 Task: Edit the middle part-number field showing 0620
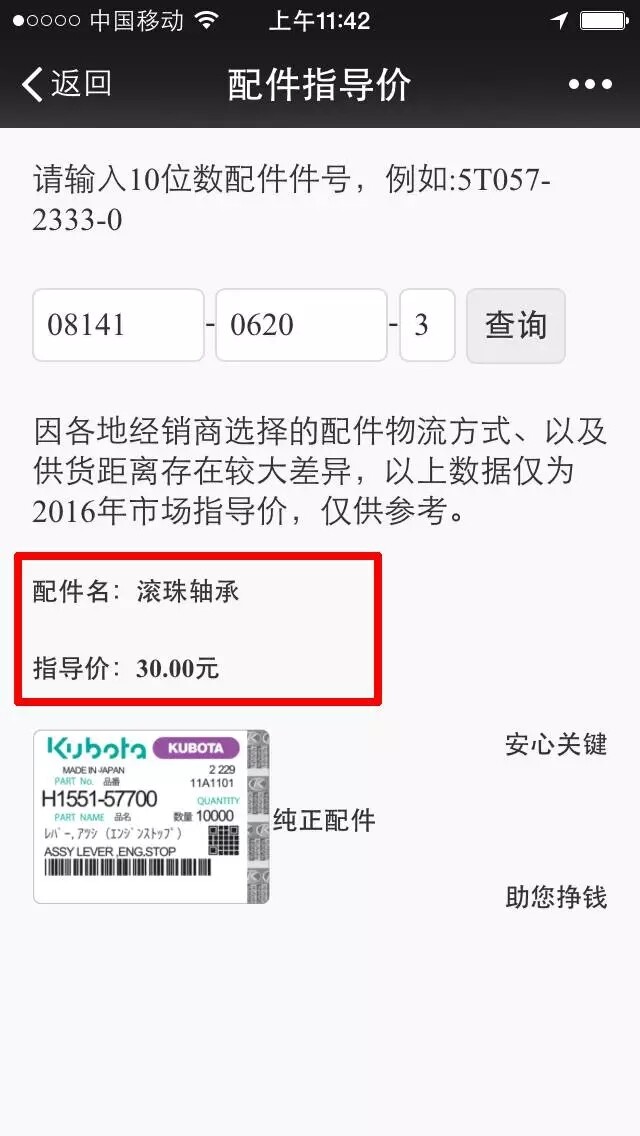301,325
